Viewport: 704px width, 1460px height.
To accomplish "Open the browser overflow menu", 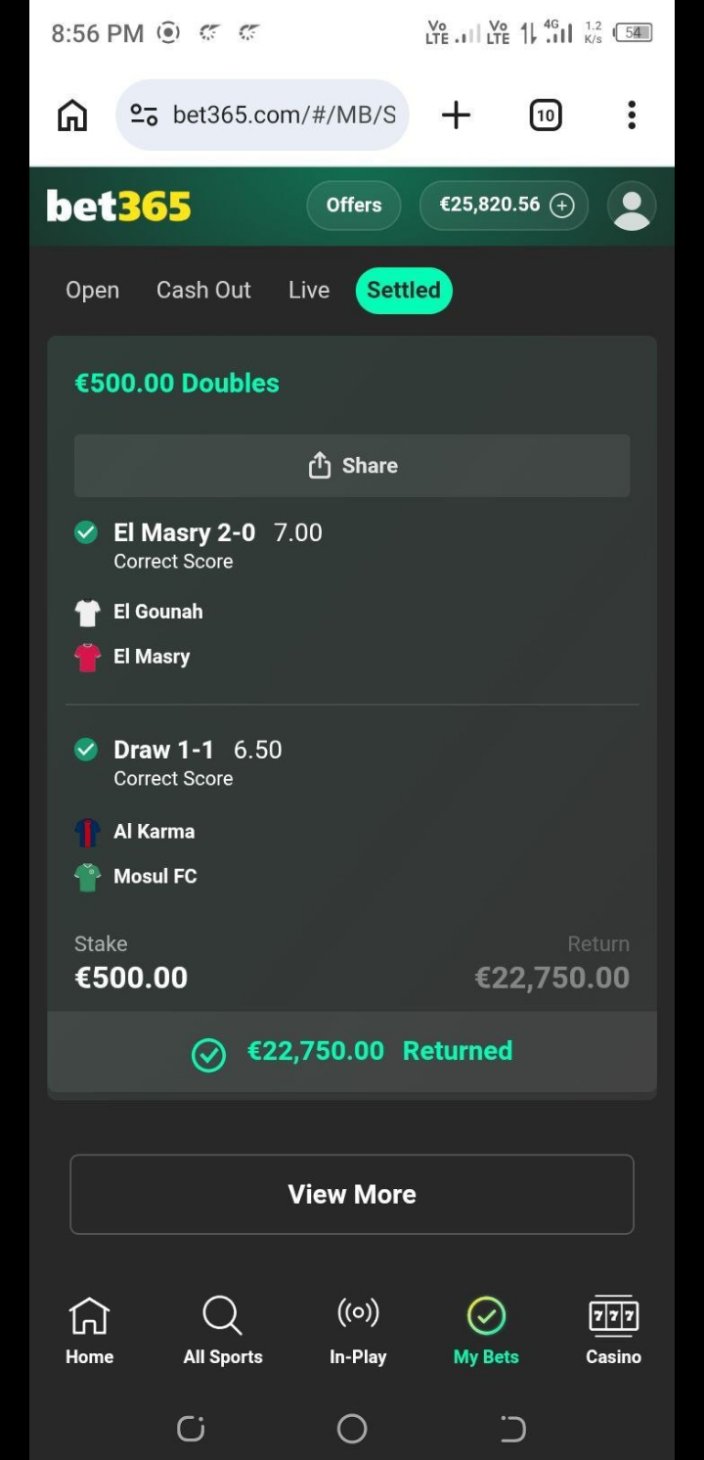I will coord(631,116).
